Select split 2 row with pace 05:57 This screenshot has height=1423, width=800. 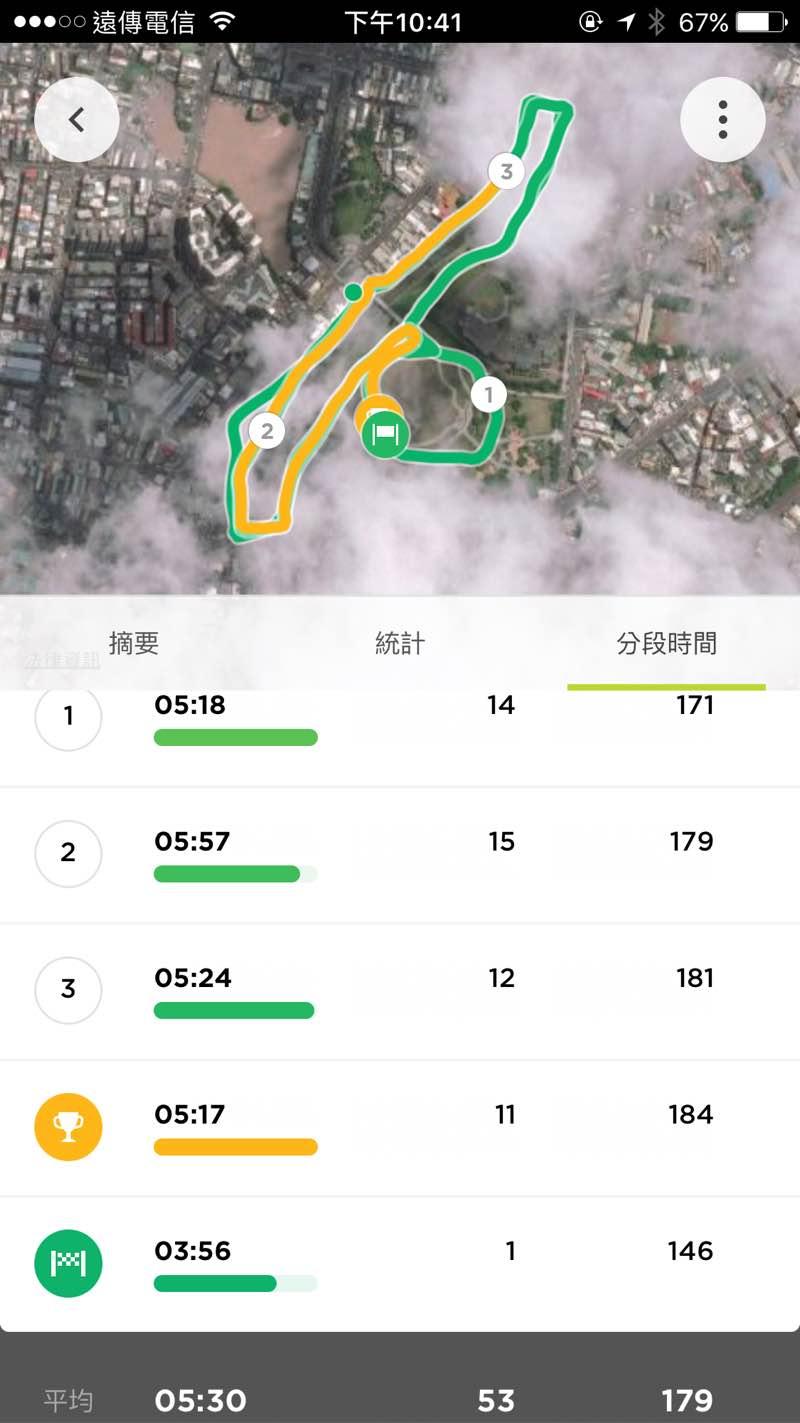[x=400, y=854]
